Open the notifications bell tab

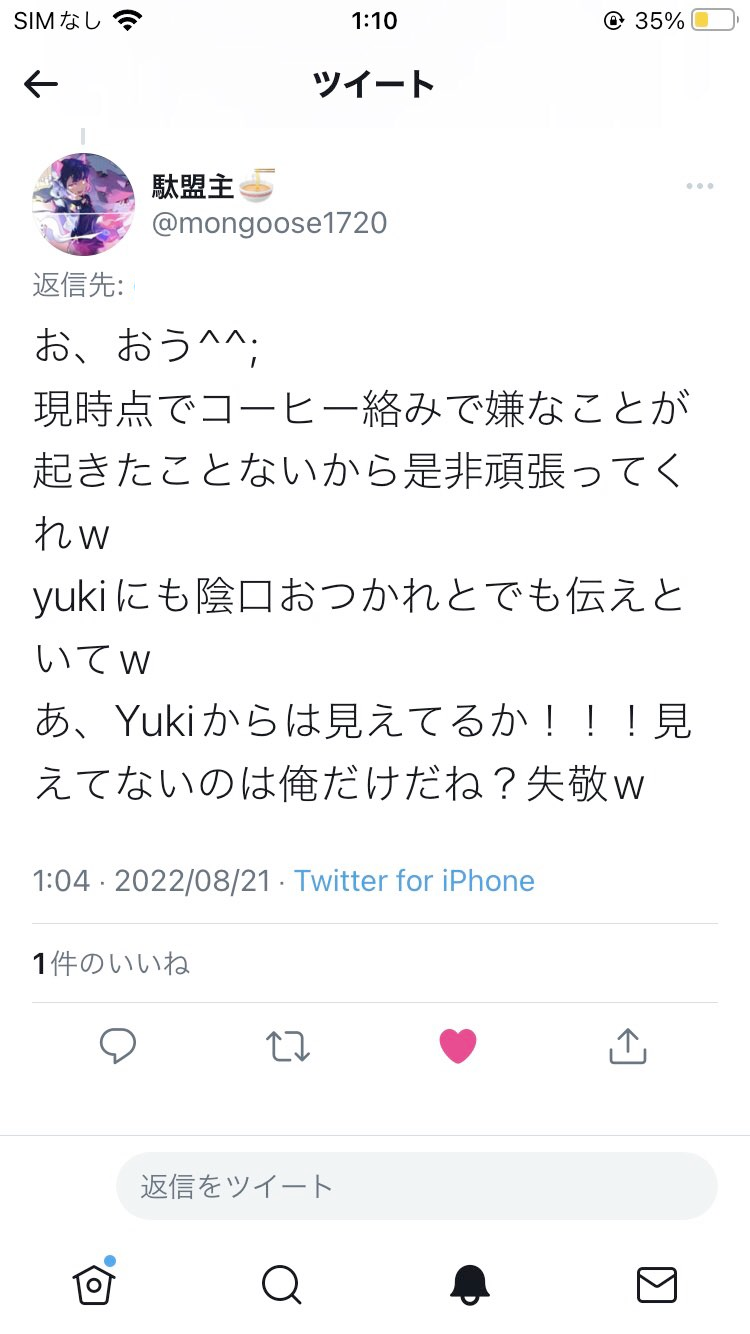[x=469, y=1285]
